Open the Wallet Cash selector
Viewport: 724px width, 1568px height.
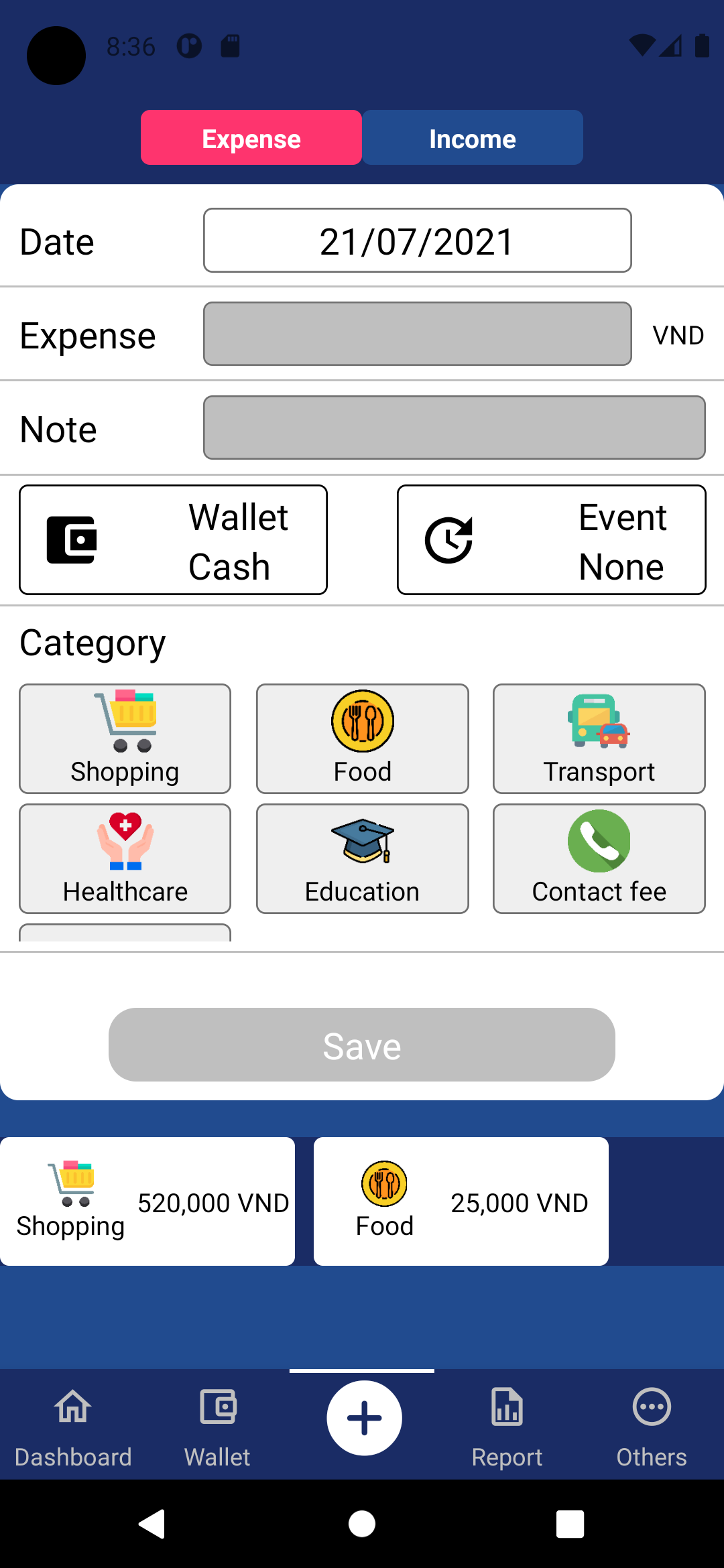pos(172,539)
